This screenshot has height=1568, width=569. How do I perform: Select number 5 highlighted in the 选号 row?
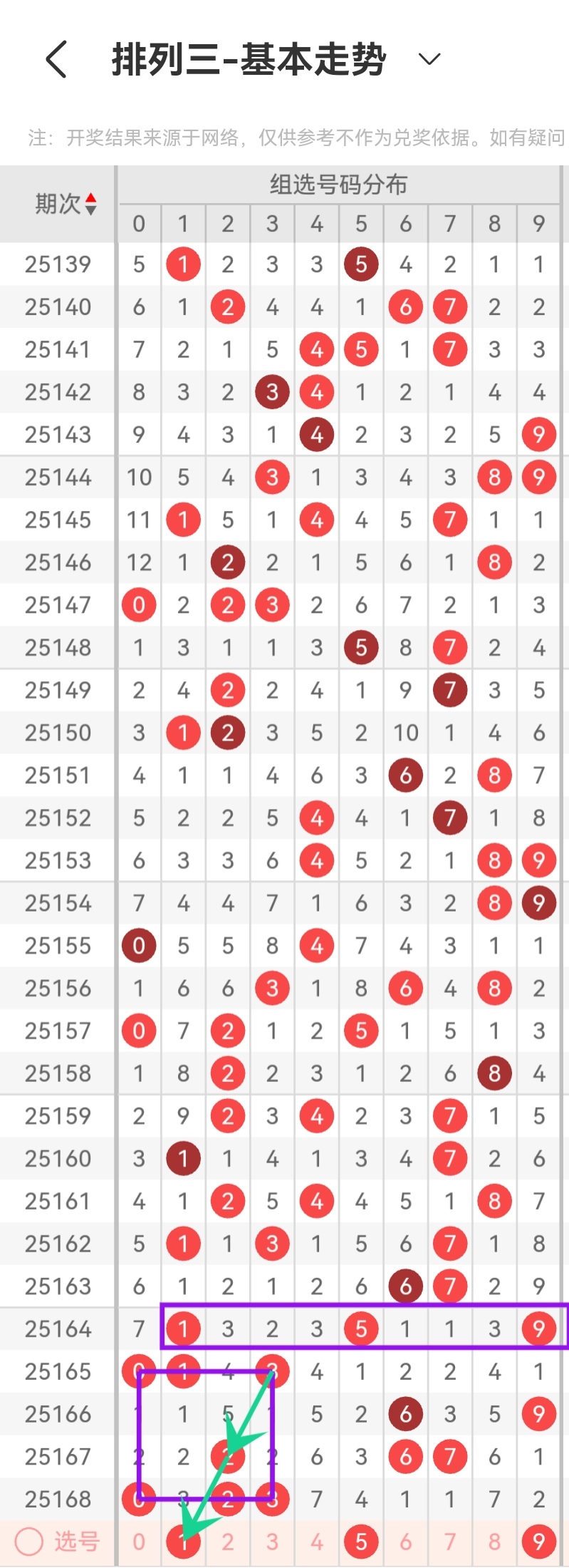(x=361, y=1542)
